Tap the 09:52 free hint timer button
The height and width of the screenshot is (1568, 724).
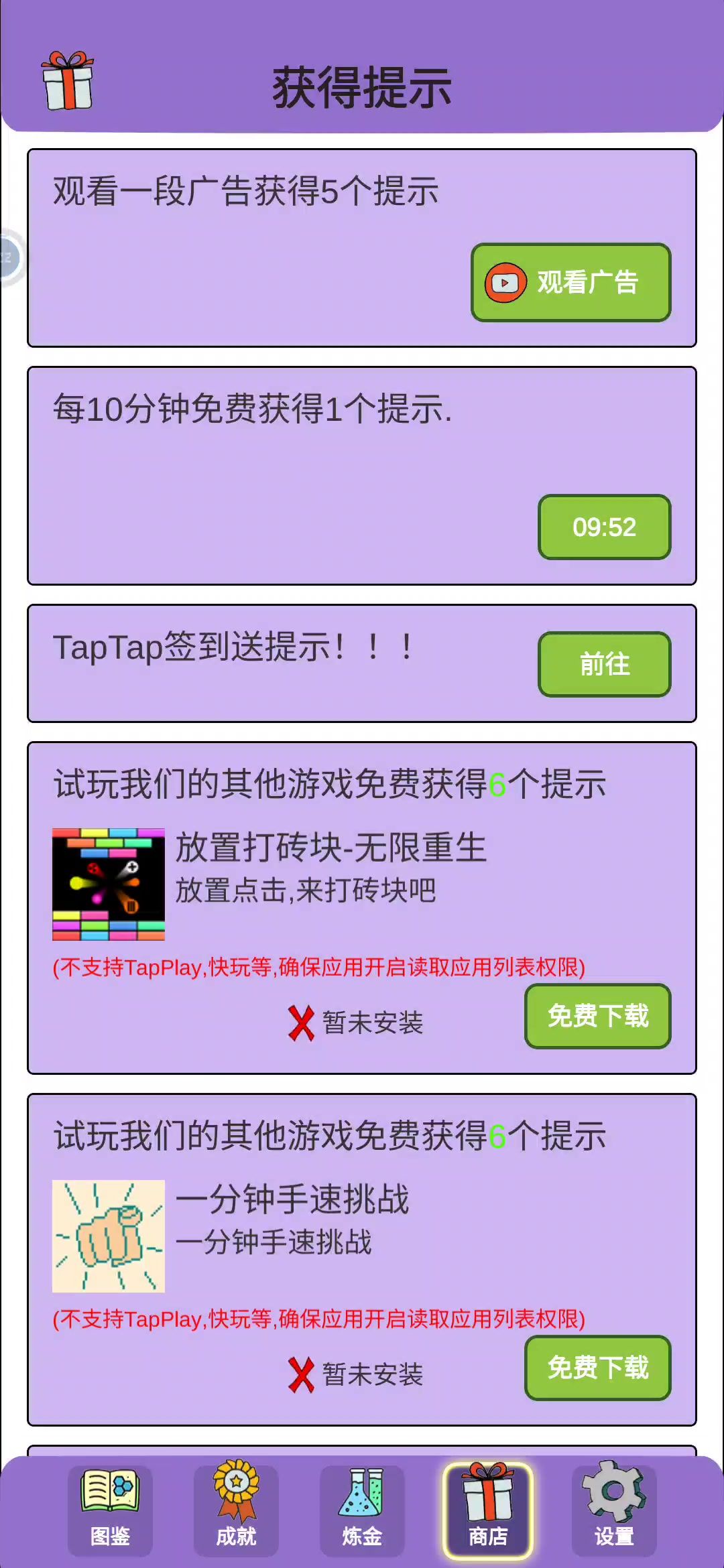click(604, 527)
